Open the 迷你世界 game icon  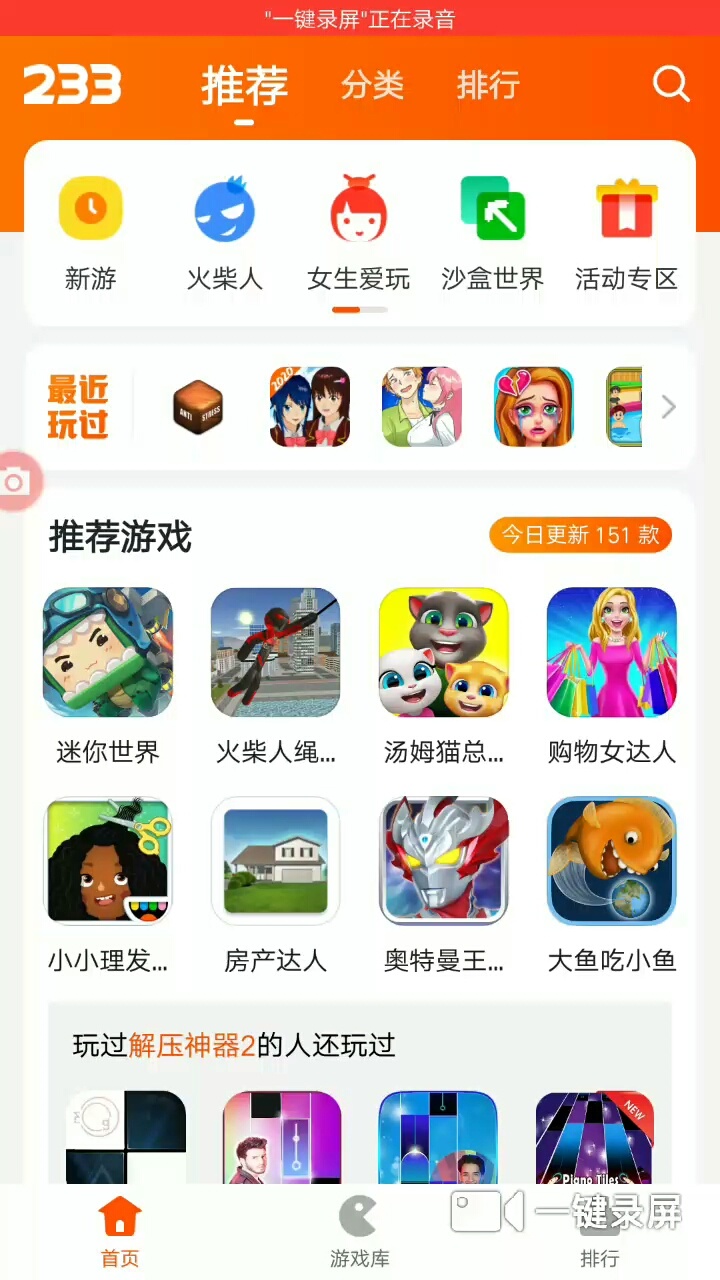point(107,652)
